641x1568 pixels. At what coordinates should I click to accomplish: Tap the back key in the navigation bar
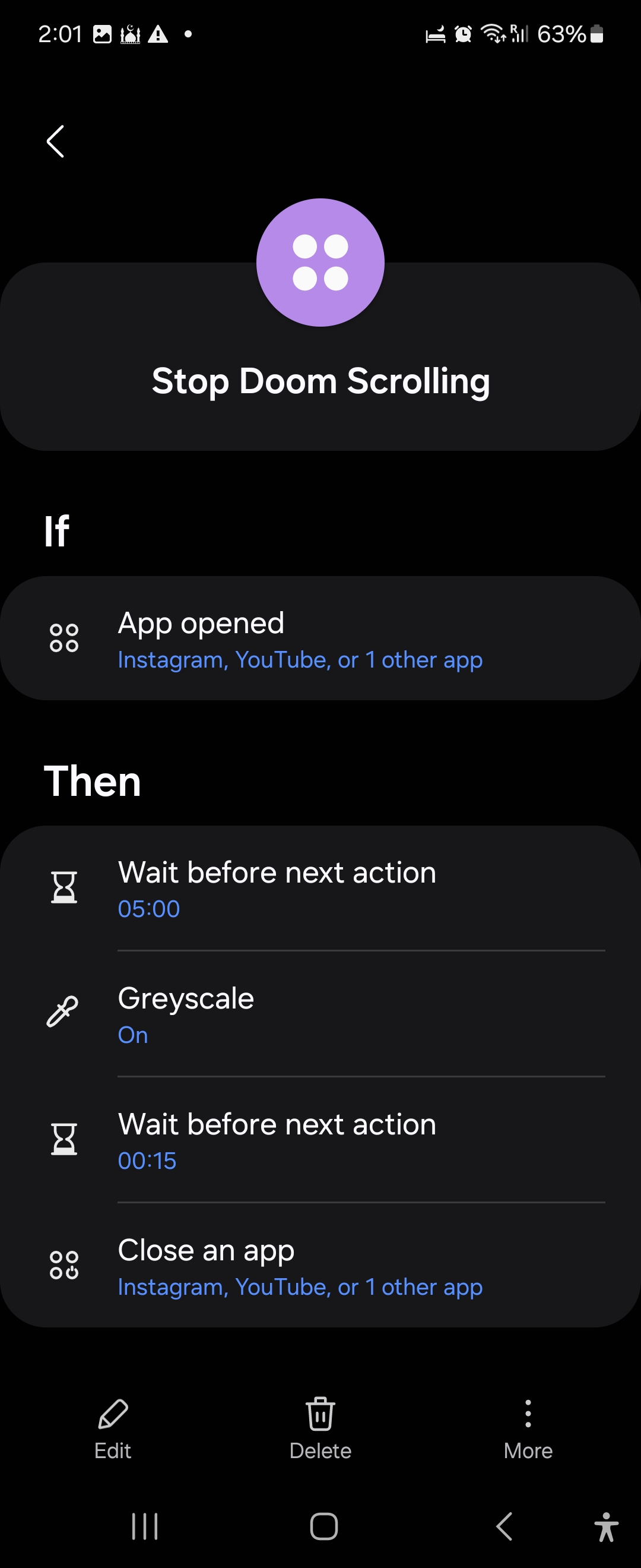[503, 1526]
